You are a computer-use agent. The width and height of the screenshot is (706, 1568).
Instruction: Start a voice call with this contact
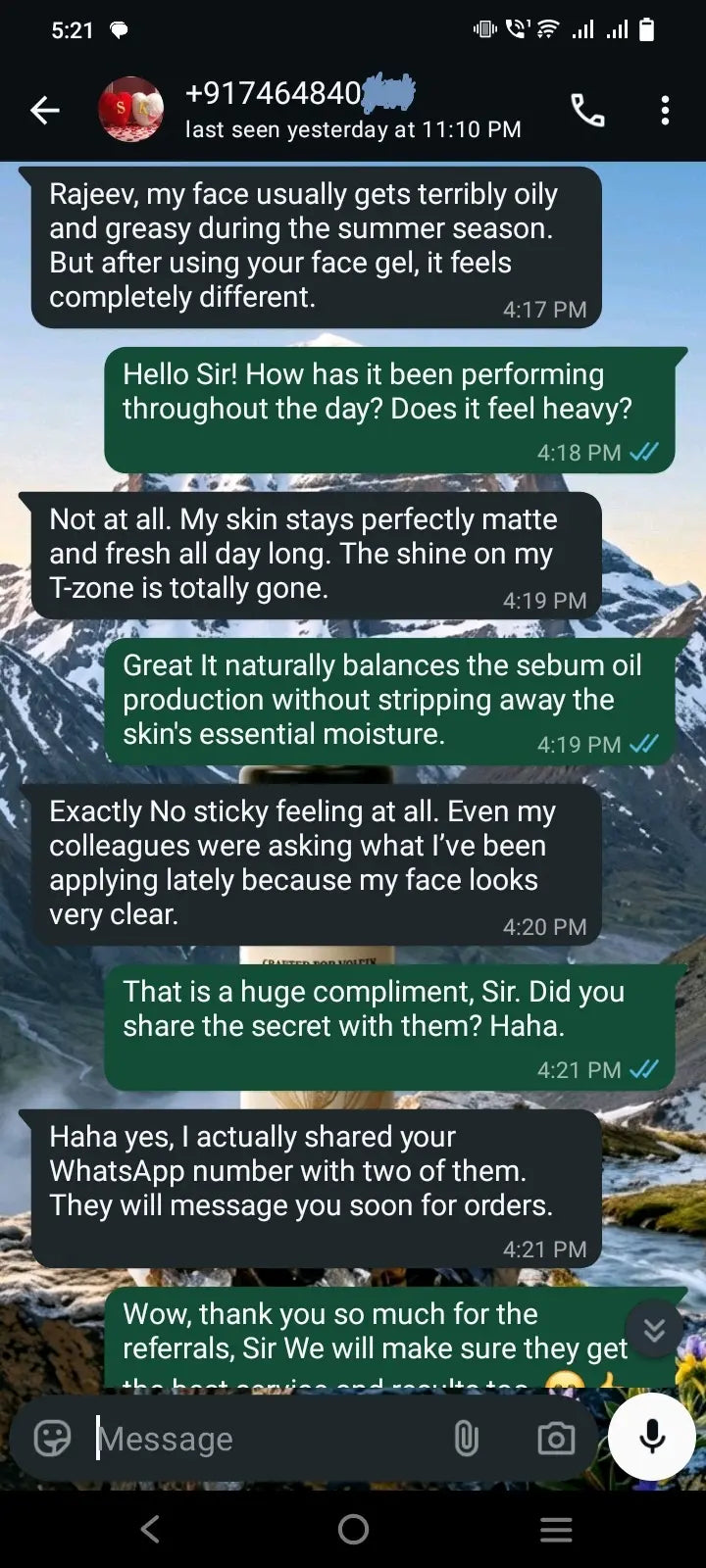pyautogui.click(x=587, y=111)
